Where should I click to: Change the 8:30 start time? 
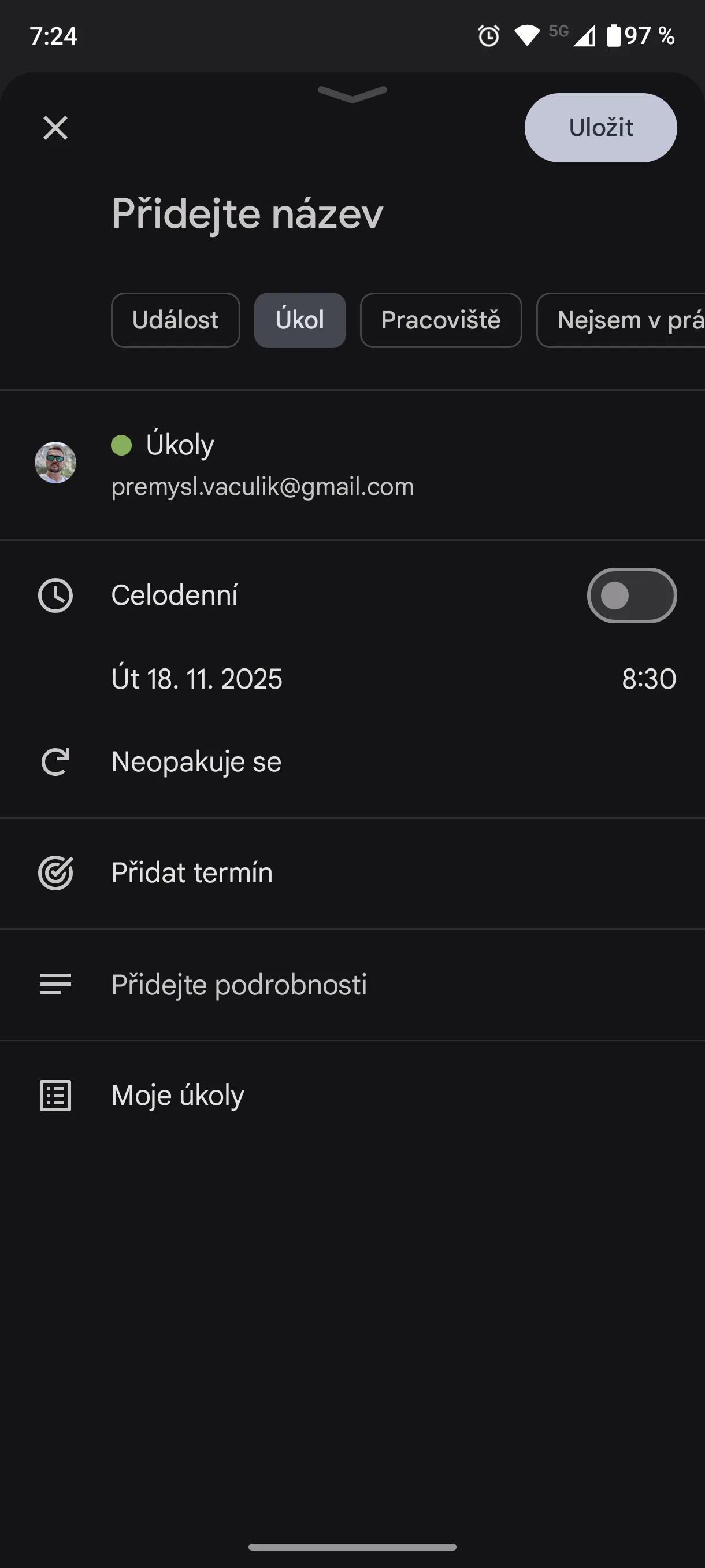[x=648, y=679]
